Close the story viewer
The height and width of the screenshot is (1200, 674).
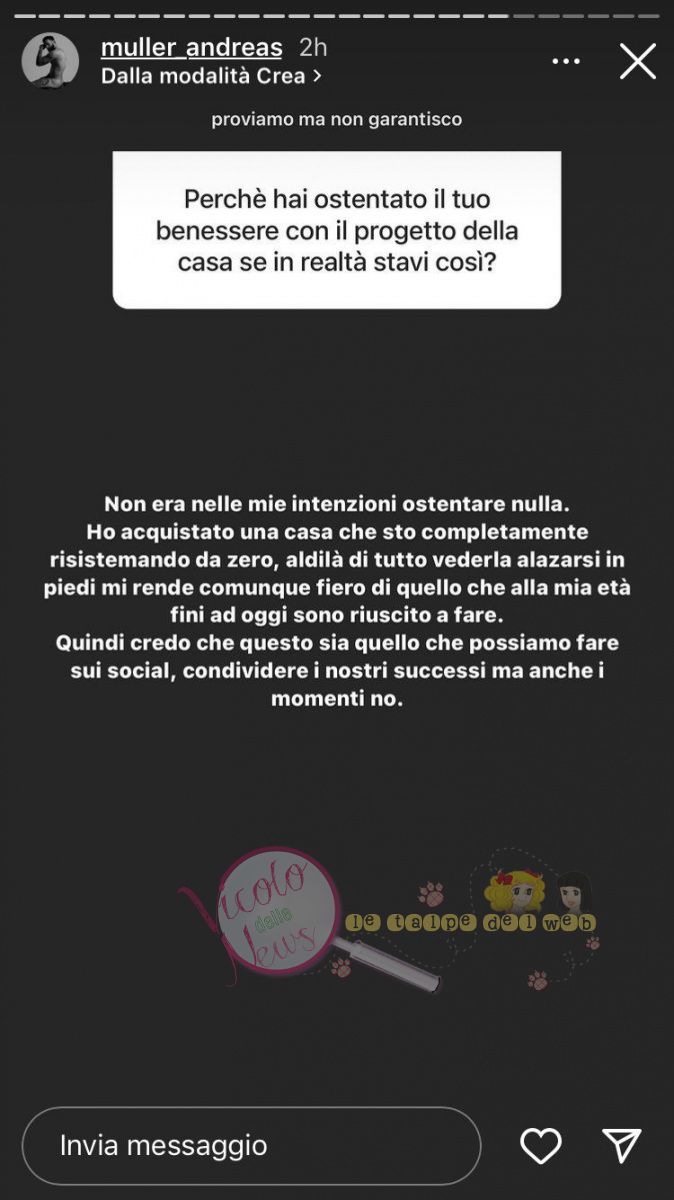[x=637, y=62]
